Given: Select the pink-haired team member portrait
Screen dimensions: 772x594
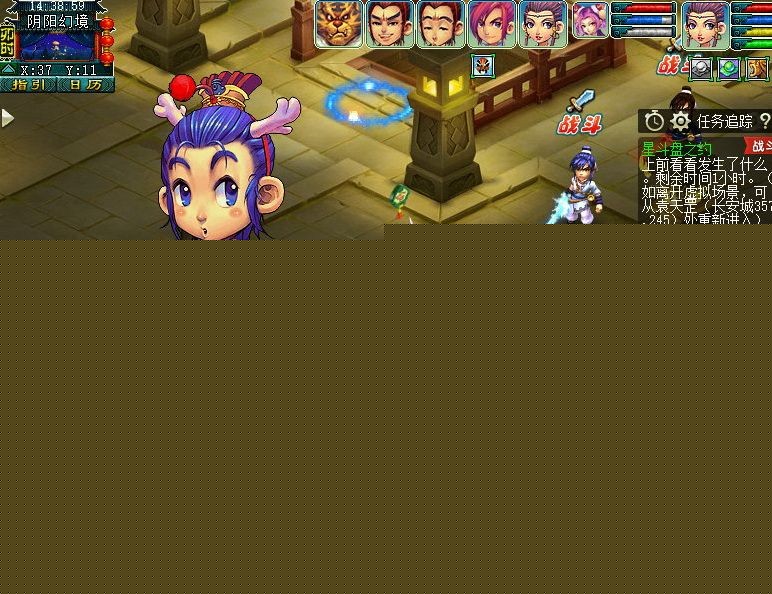Looking at the screenshot, I should [x=492, y=24].
